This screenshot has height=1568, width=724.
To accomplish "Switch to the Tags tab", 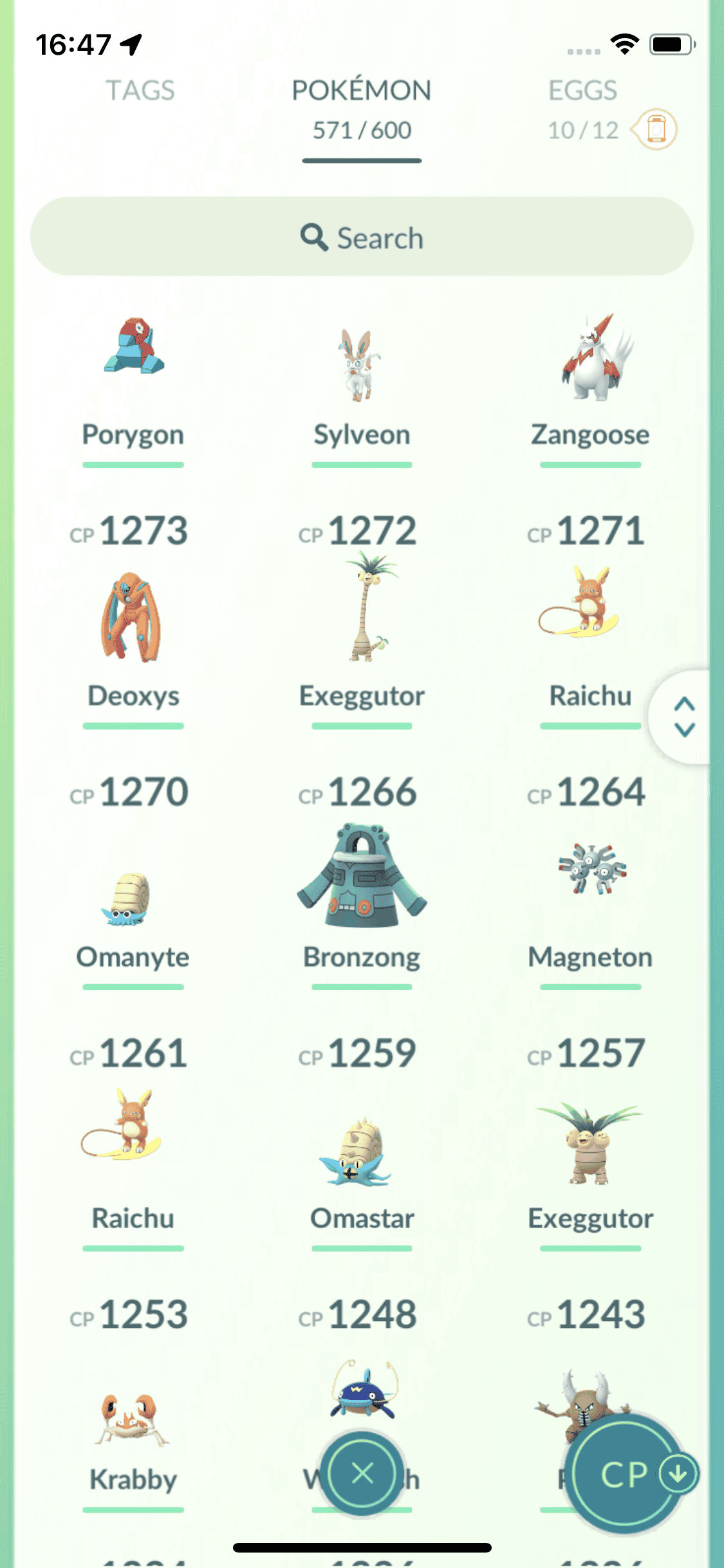I will tap(140, 91).
